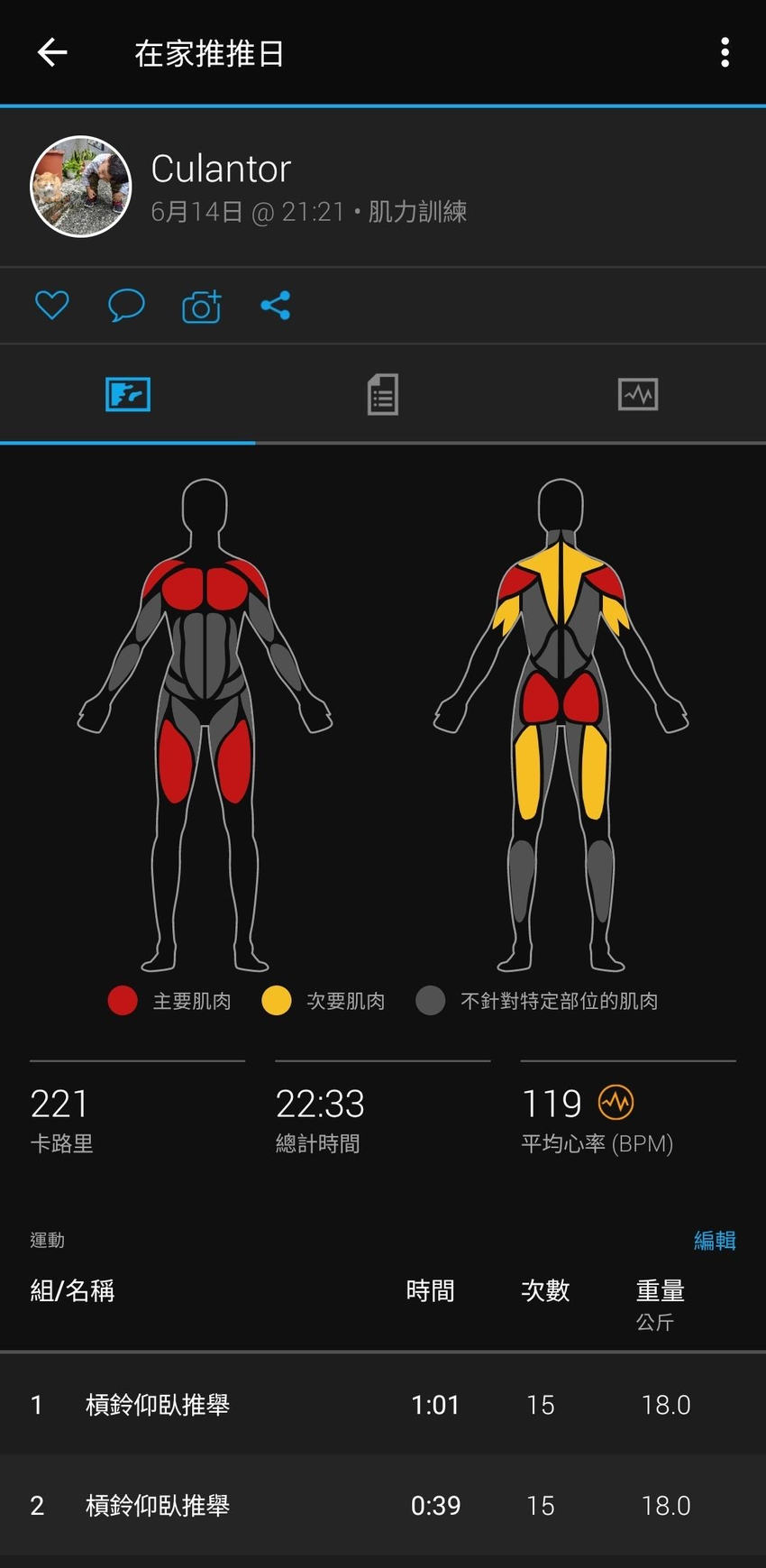This screenshot has width=766, height=1568.
Task: Go back using the arrow icon
Action: tap(52, 53)
